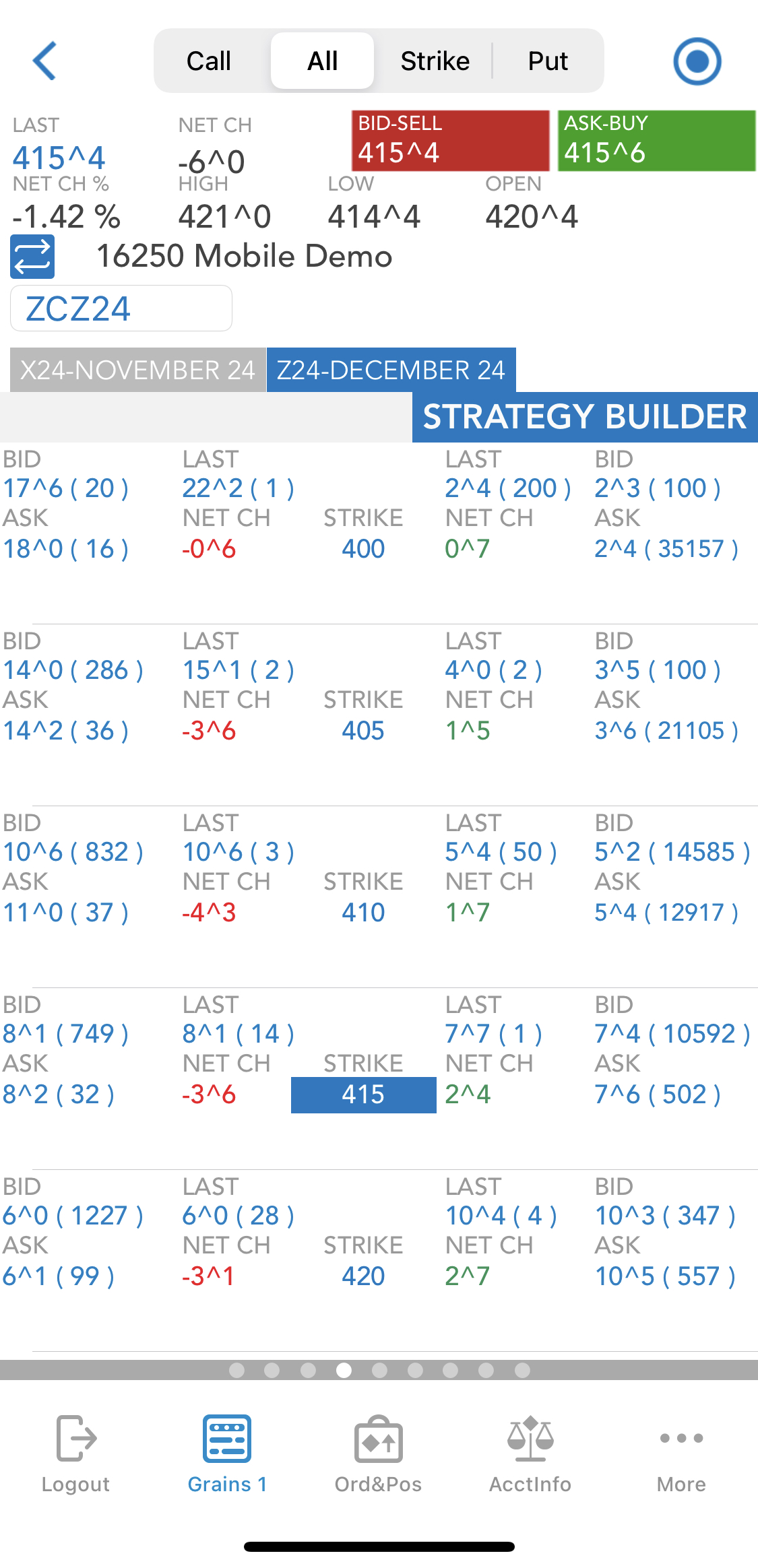Open the Strategy Builder
The height and width of the screenshot is (1568, 758).
(x=585, y=417)
